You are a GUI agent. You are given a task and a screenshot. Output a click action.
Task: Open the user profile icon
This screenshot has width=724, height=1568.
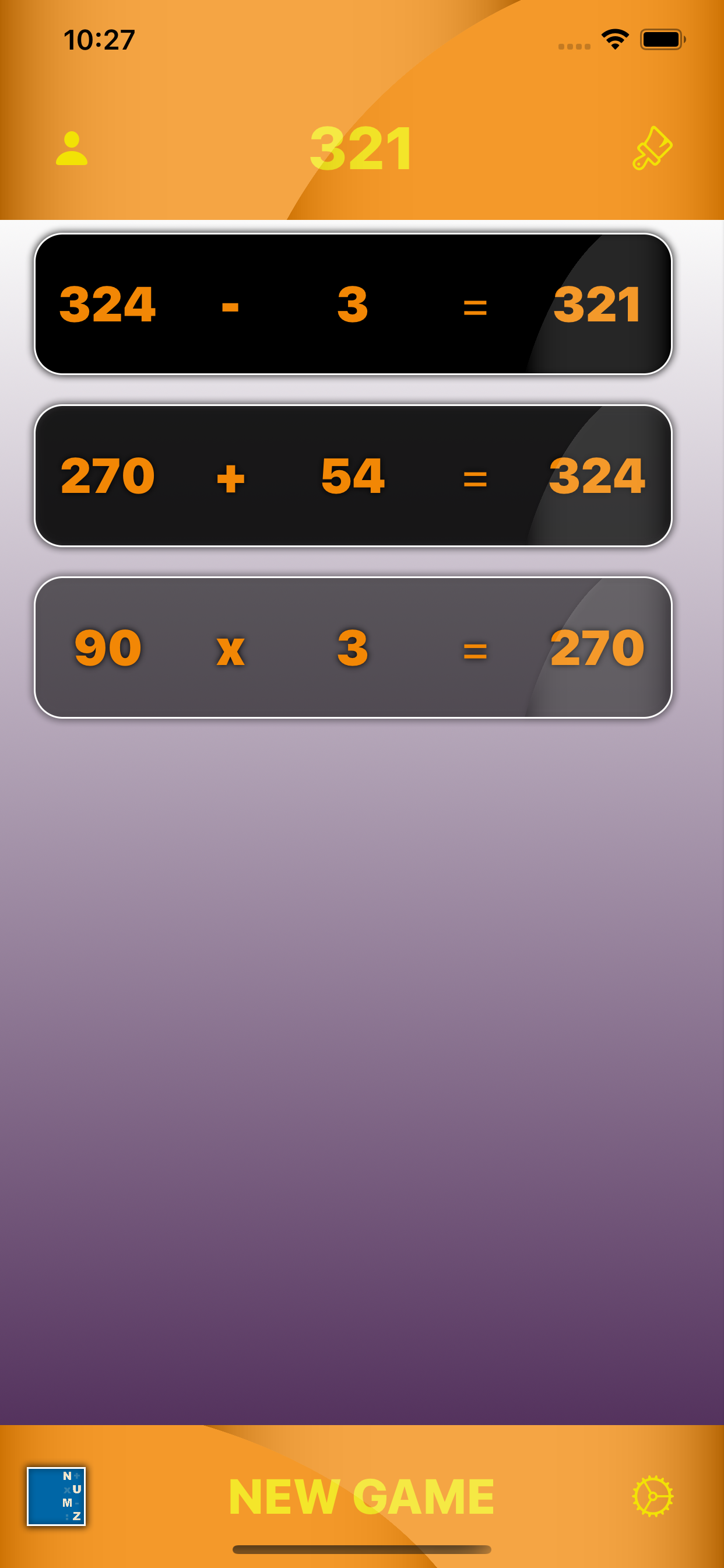[72, 149]
